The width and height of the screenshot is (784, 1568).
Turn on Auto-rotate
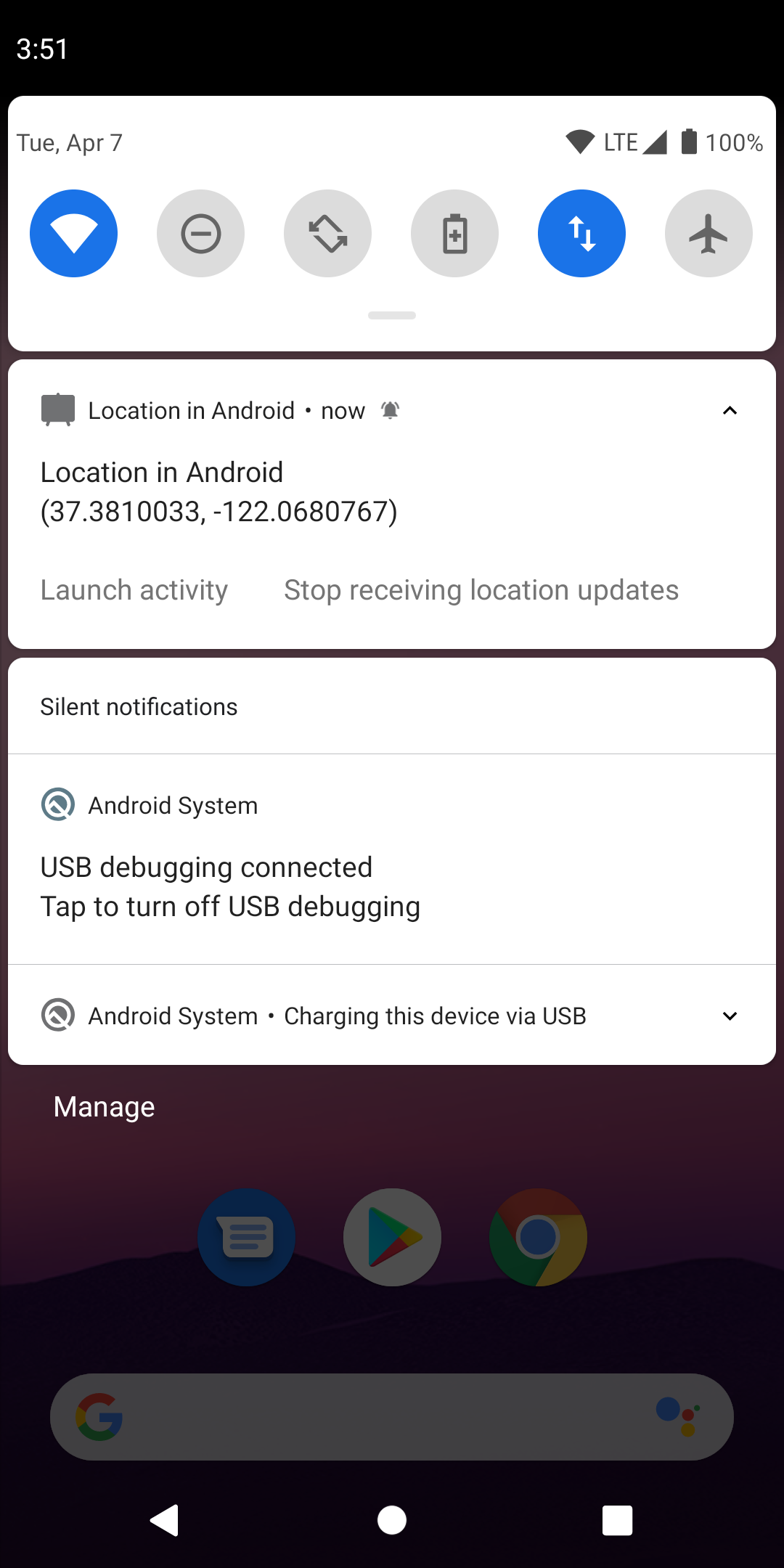pyautogui.click(x=327, y=233)
